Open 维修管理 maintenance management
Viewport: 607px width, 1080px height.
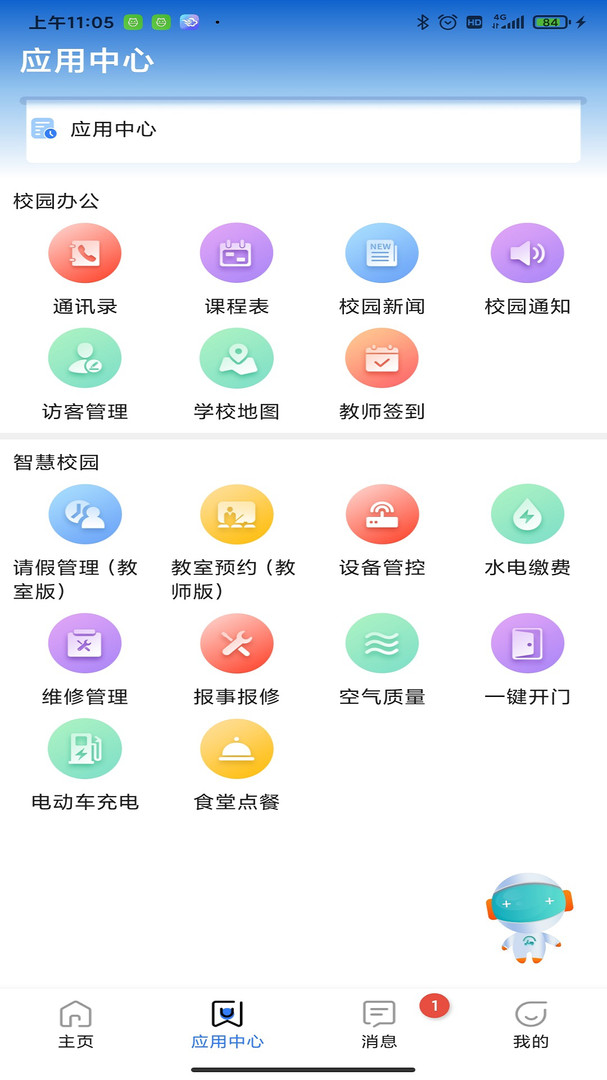click(85, 644)
